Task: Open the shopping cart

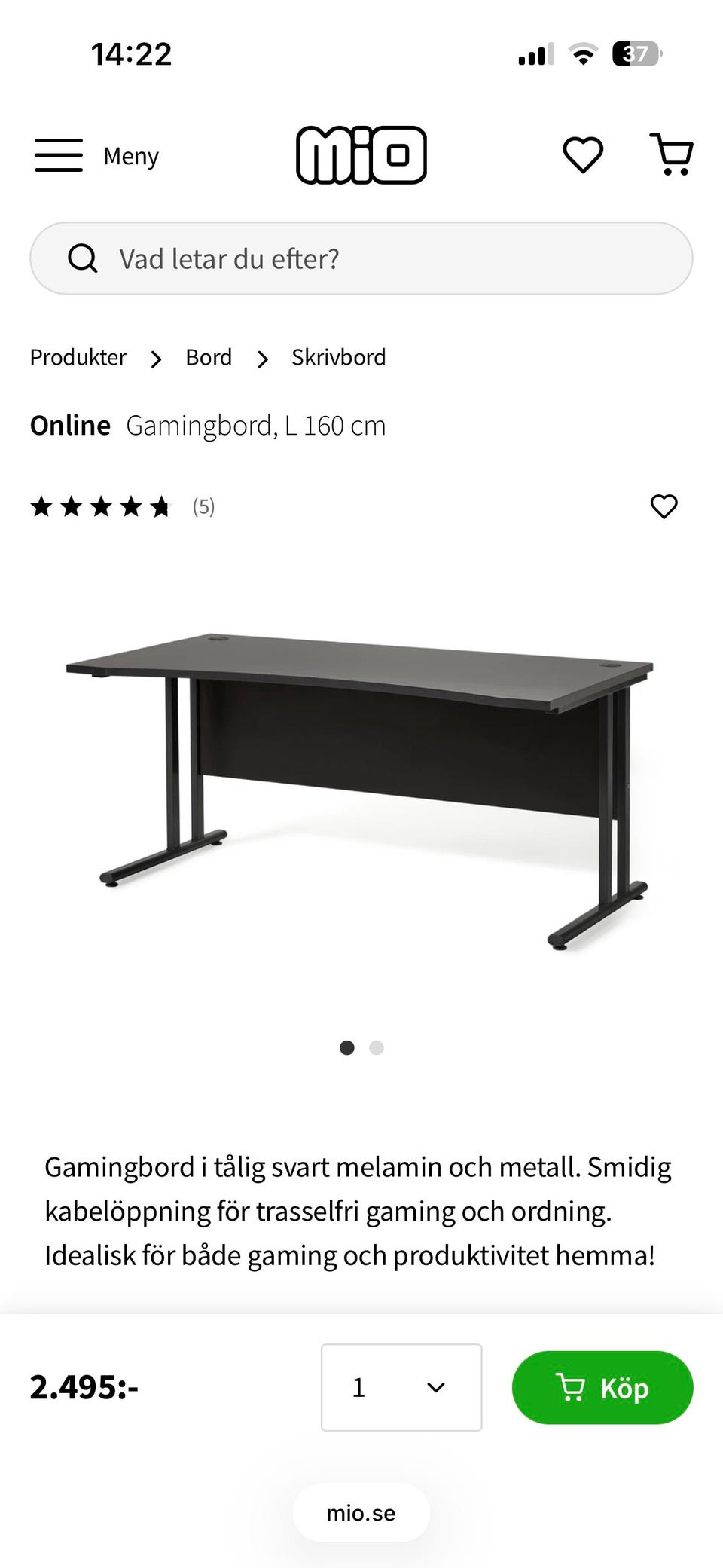Action: (x=671, y=154)
